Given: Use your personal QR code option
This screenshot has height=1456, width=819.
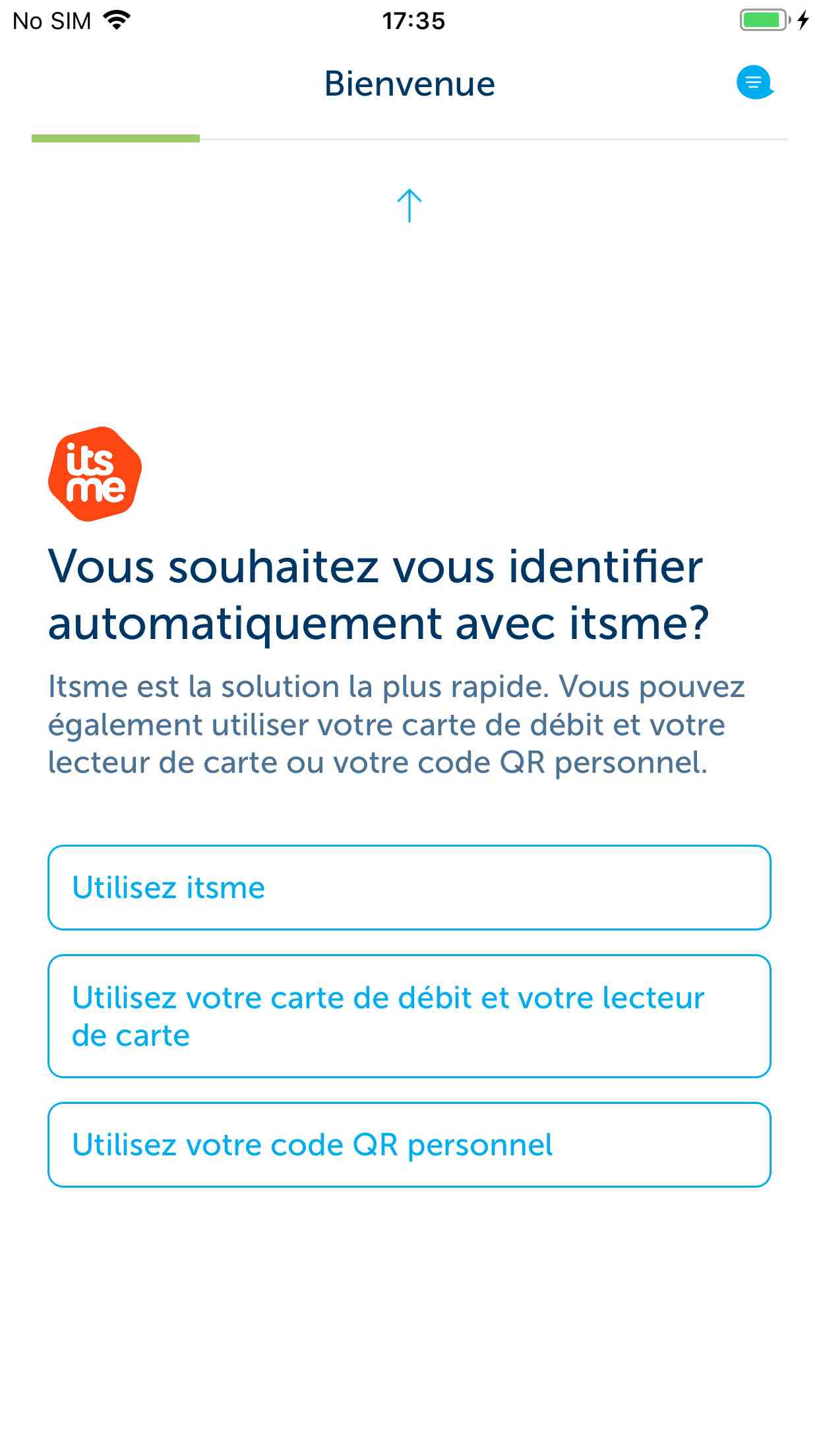Looking at the screenshot, I should coord(409,1145).
